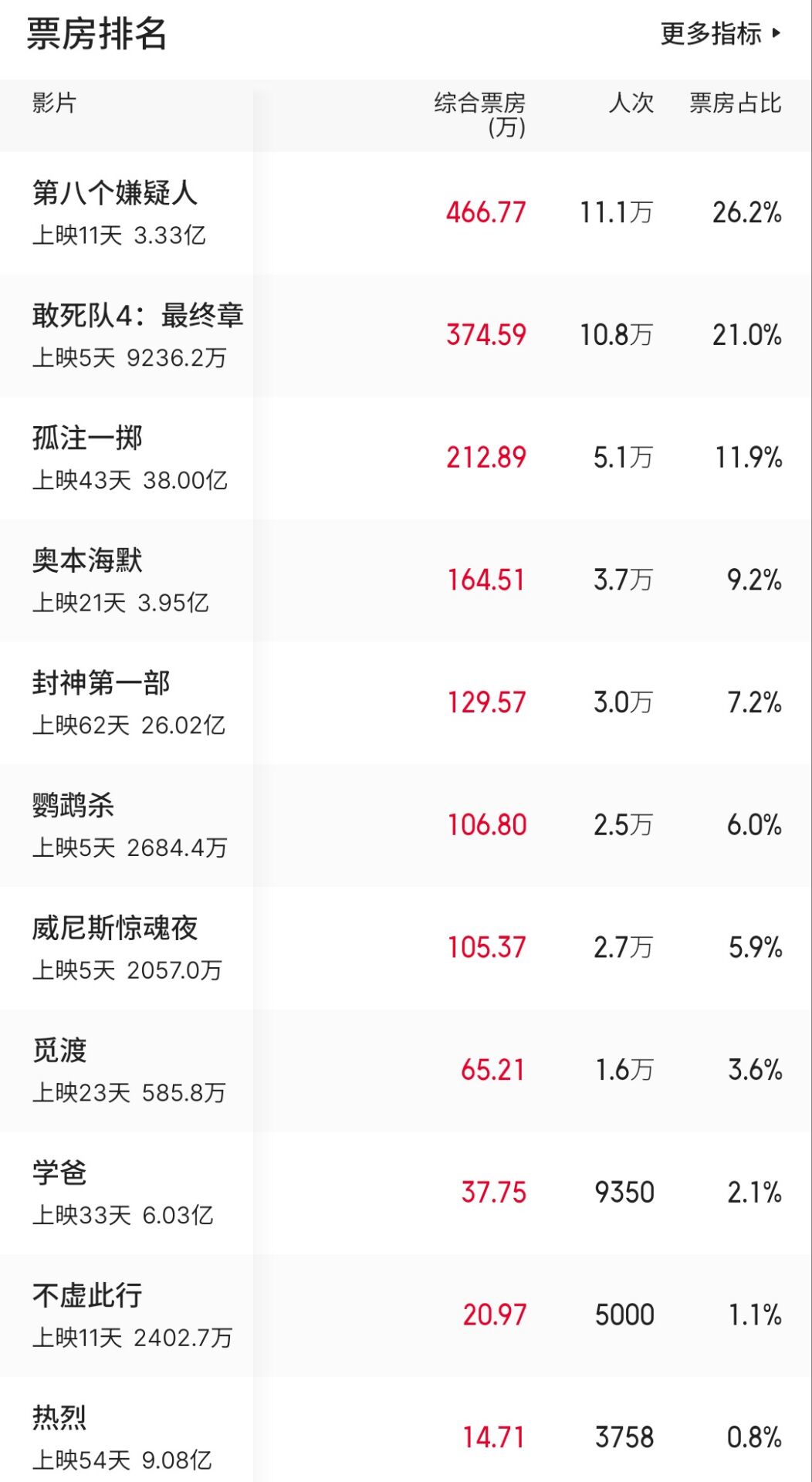Tap the 鹦鹉杀 movie row
Screen dimensions: 812x1482
click(406, 826)
